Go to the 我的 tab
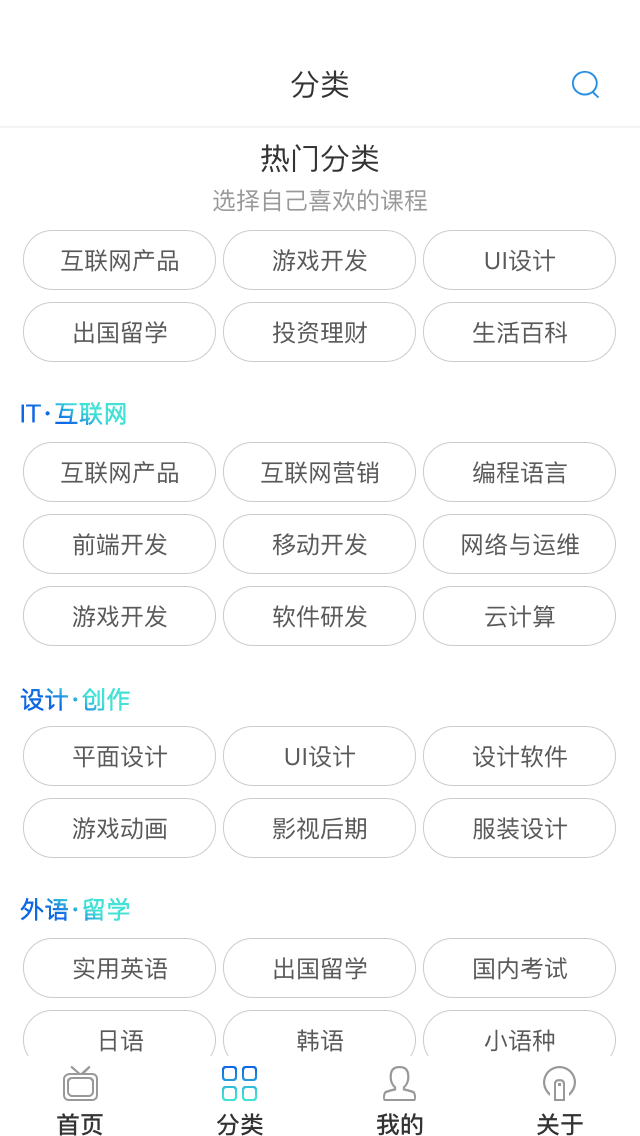Viewport: 640px width, 1136px height. 399,1100
